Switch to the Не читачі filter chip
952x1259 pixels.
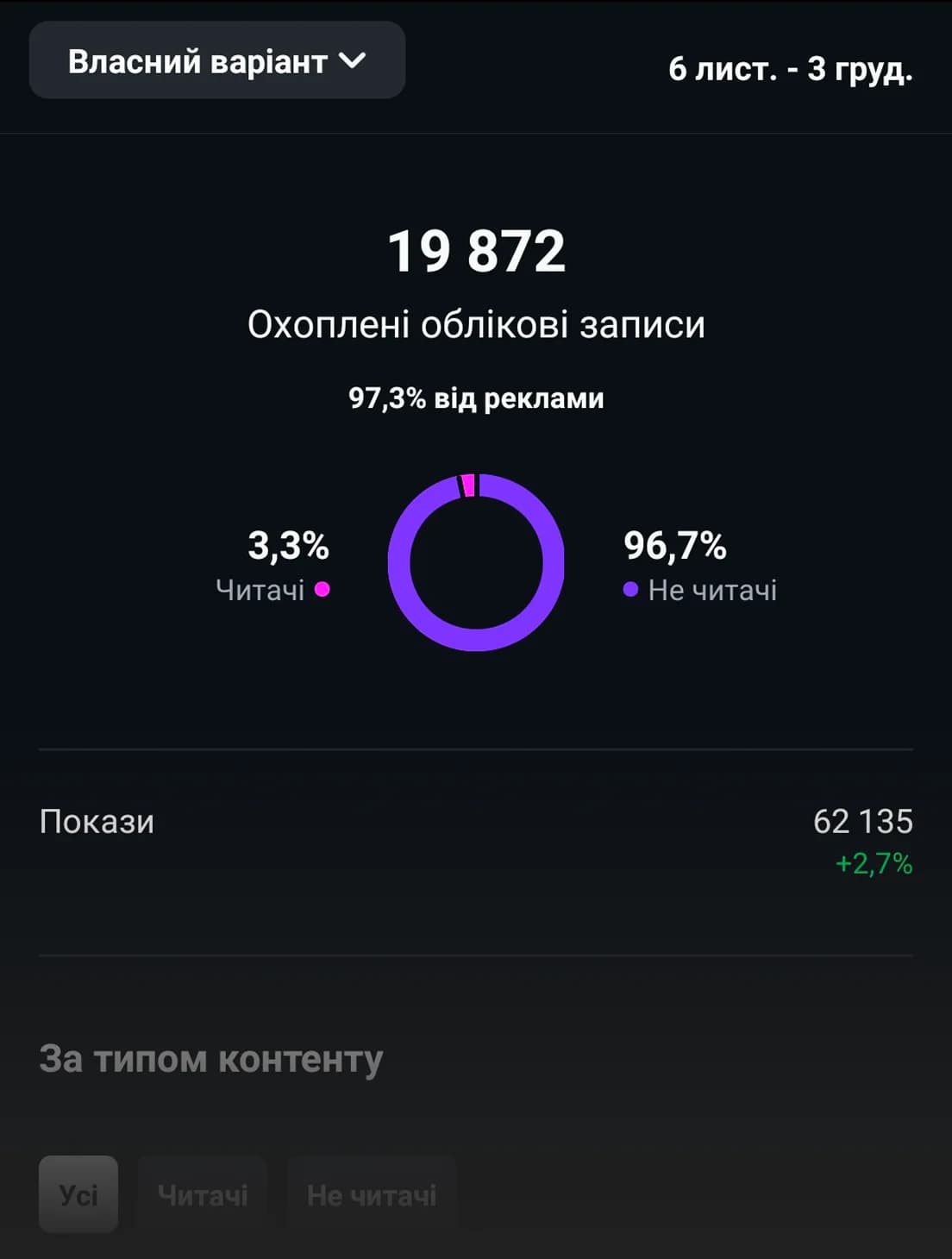(372, 1194)
